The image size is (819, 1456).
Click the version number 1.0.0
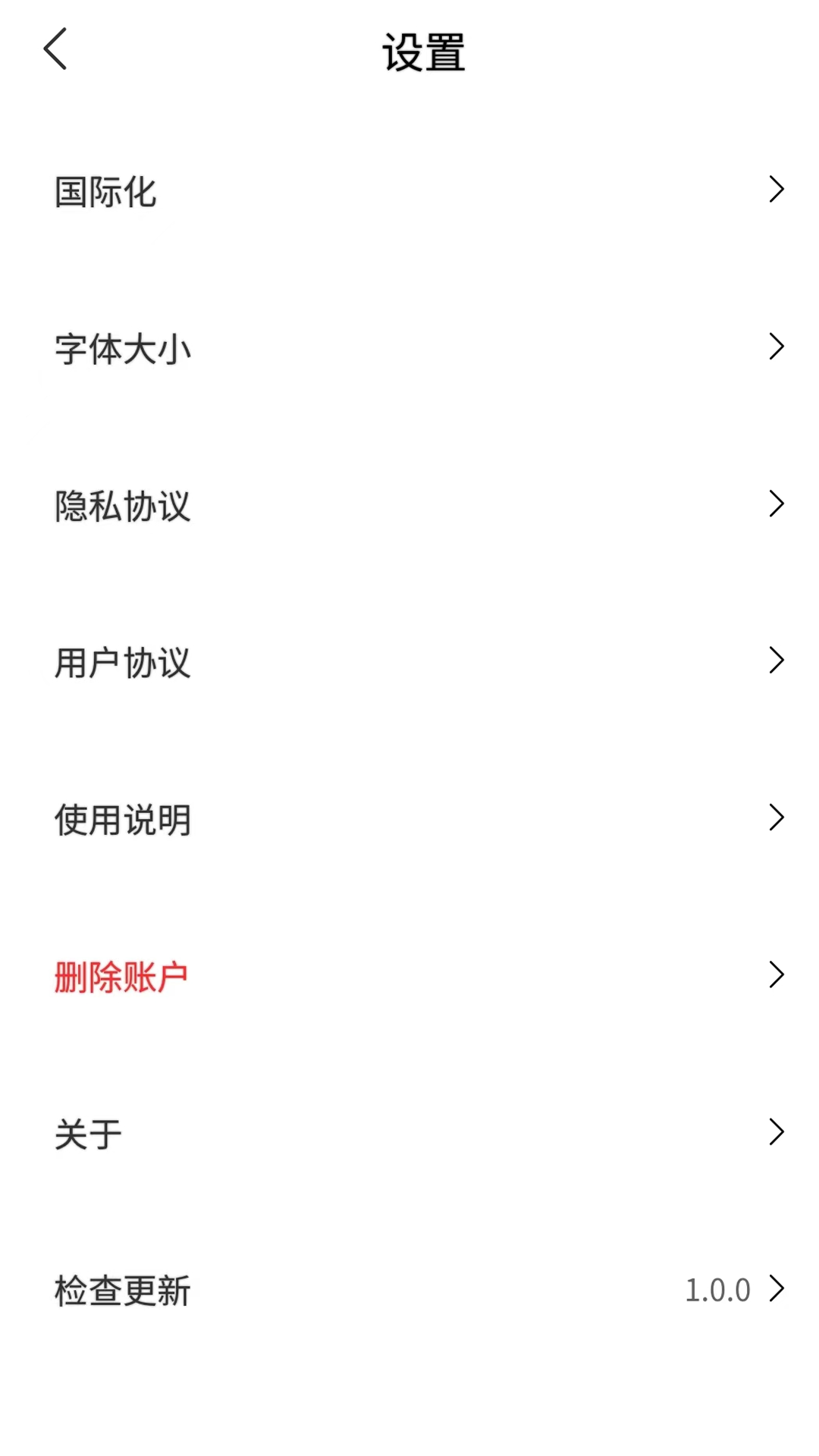click(x=716, y=1289)
